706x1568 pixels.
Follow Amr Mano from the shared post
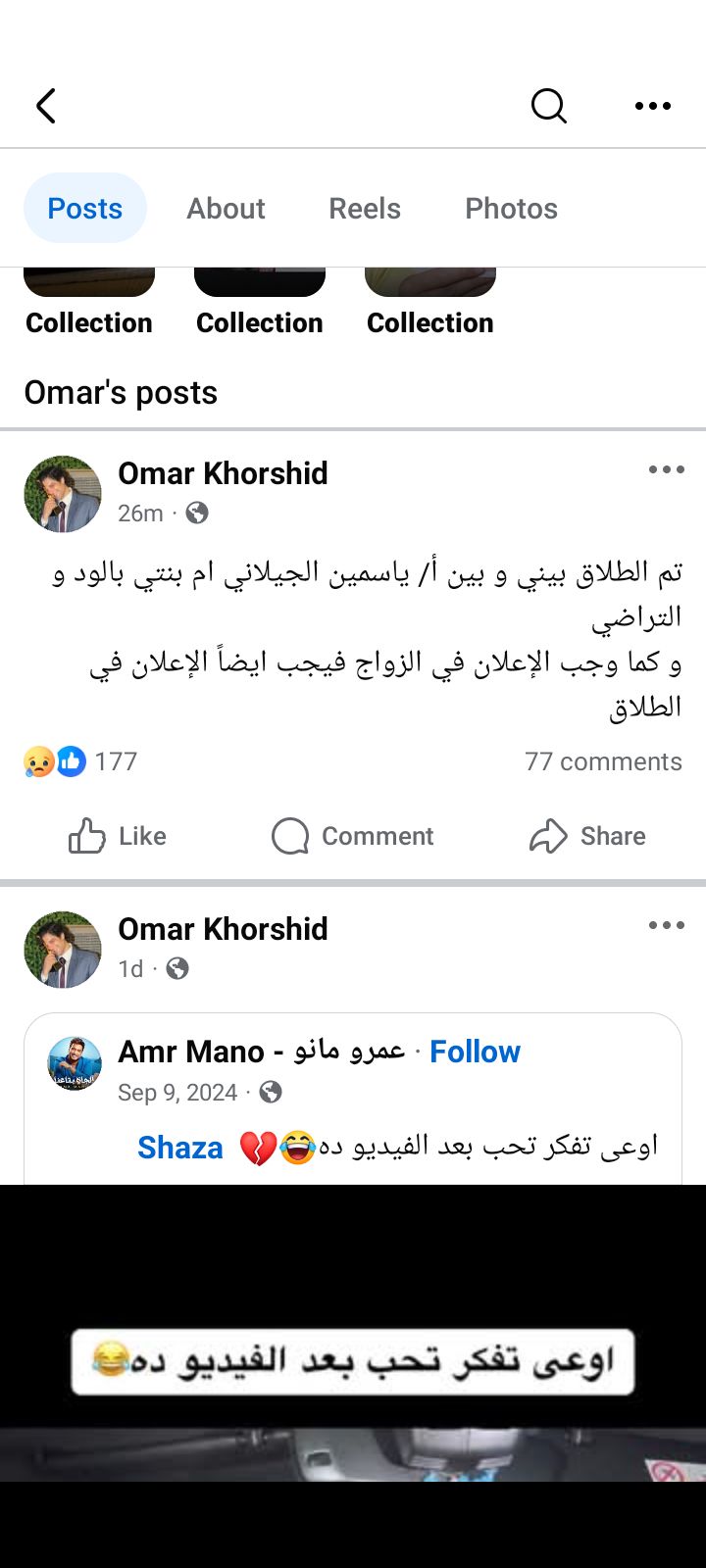point(476,1052)
